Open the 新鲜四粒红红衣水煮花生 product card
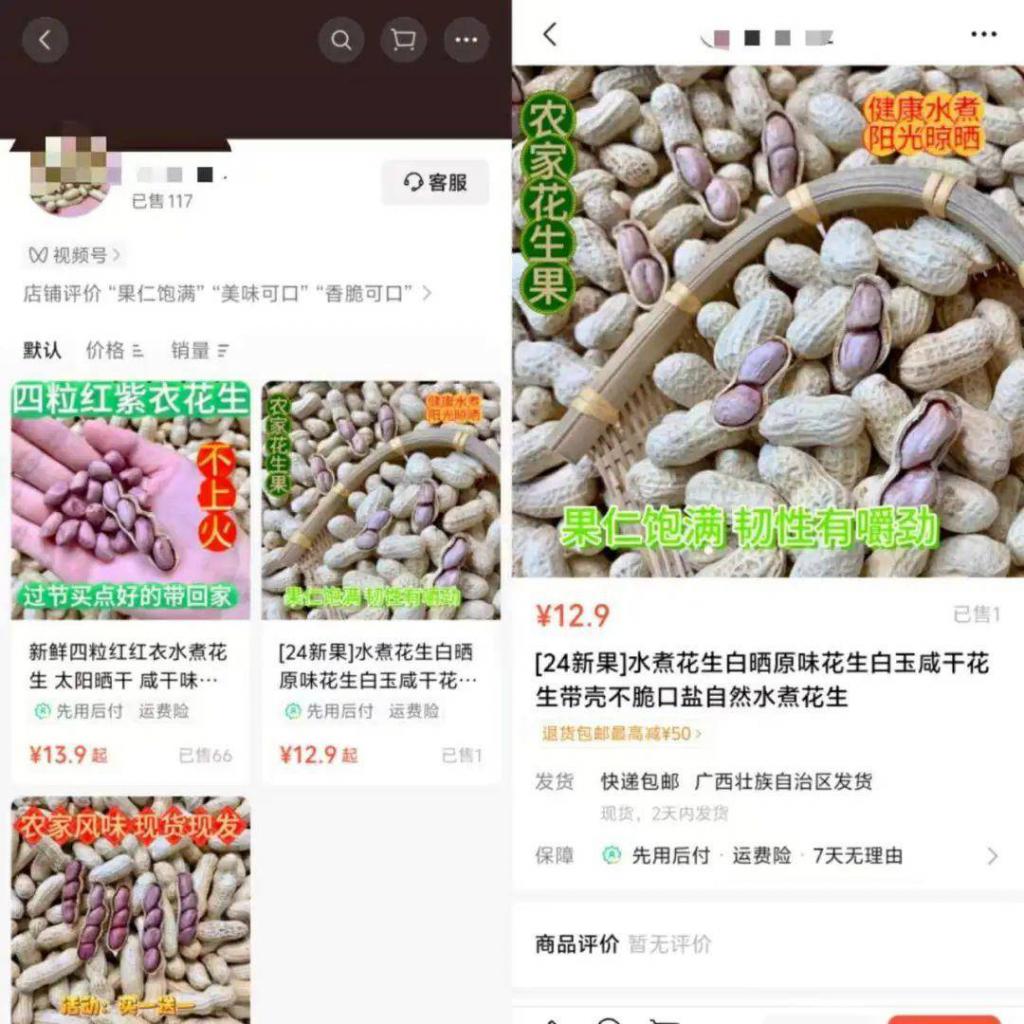This screenshot has width=1024, height=1024. click(x=131, y=580)
